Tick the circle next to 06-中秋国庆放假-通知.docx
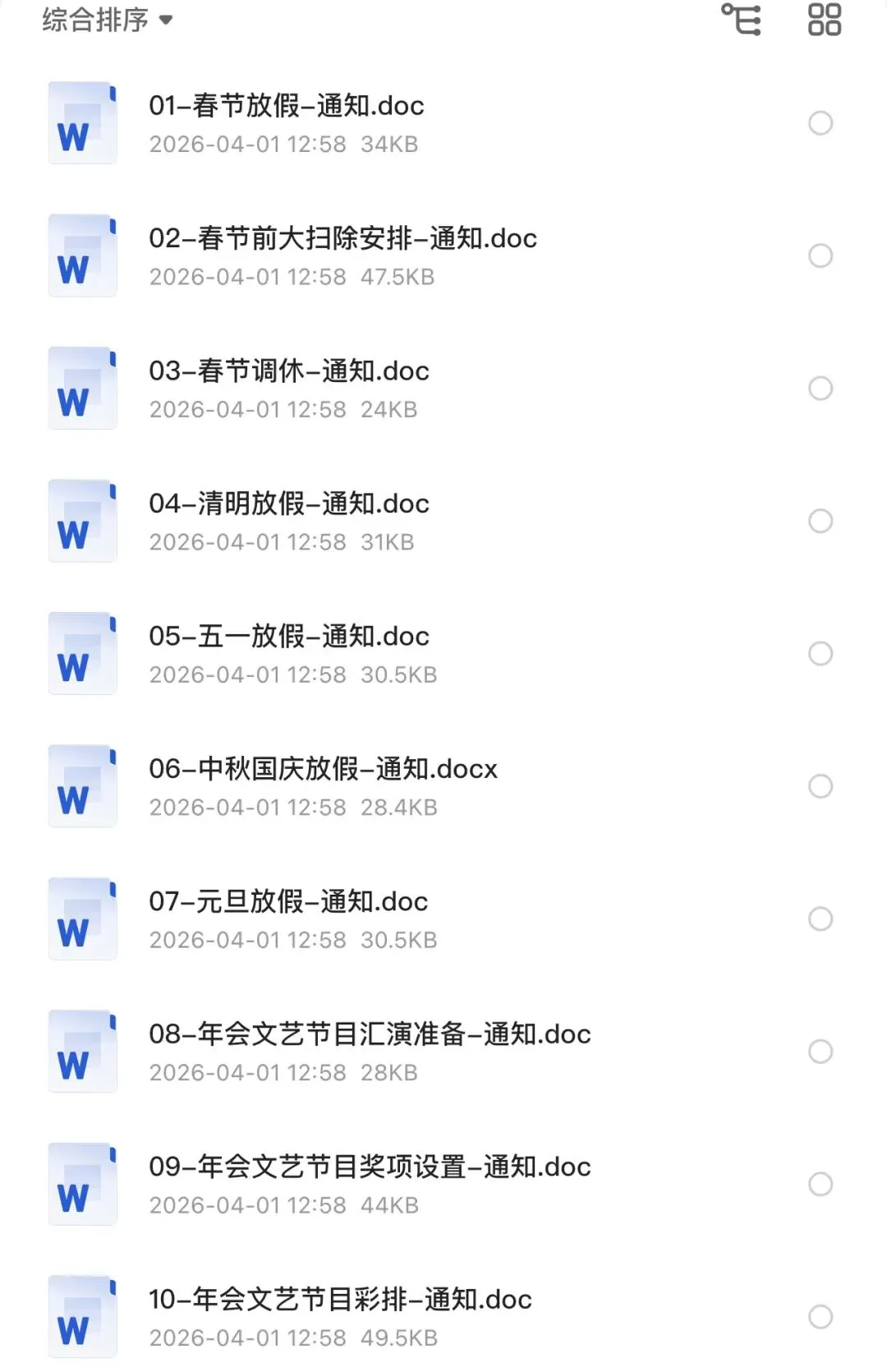This screenshot has height=1372, width=887. point(820,786)
